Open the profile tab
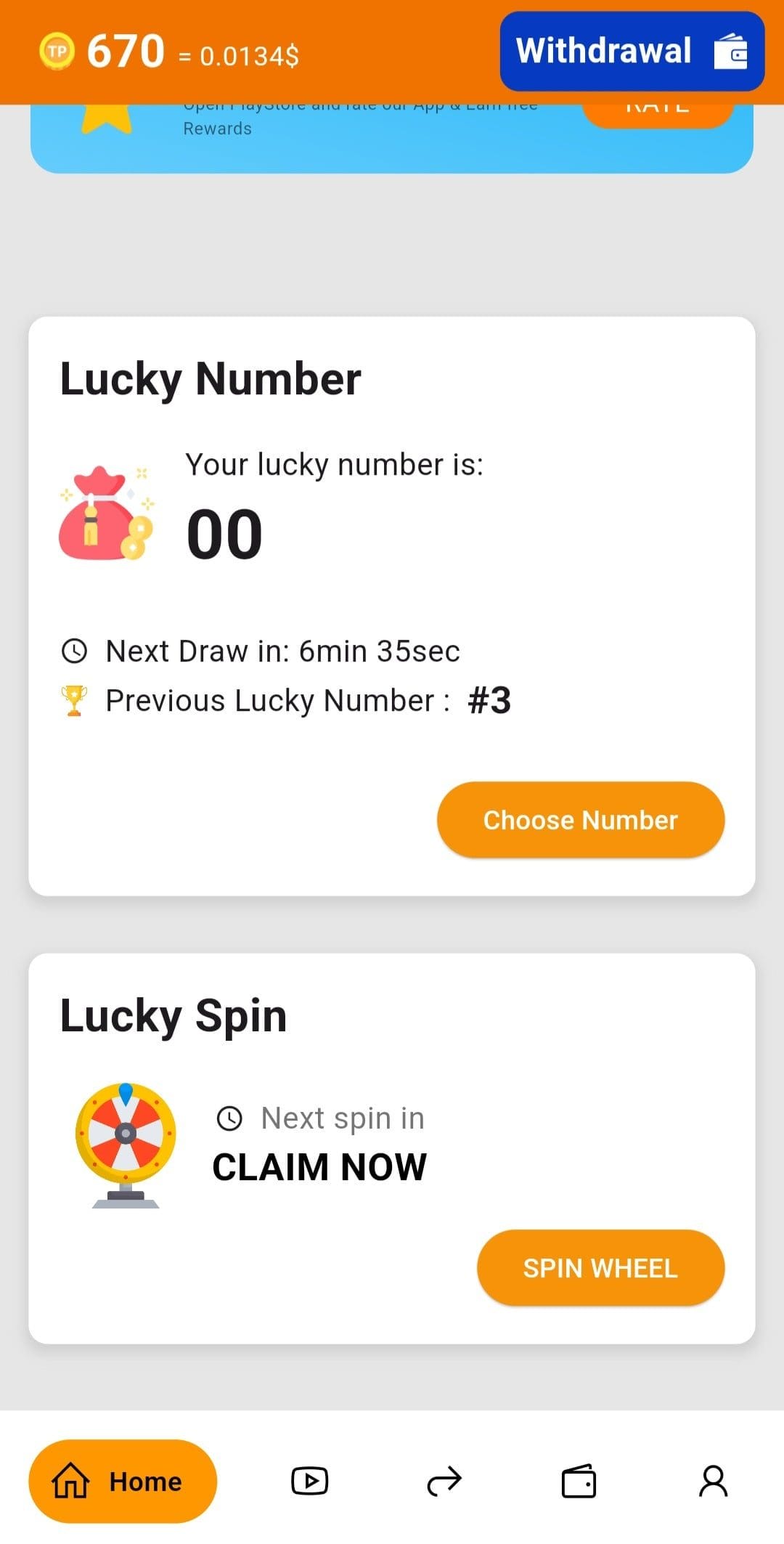This screenshot has height=1544, width=784. [x=713, y=1482]
